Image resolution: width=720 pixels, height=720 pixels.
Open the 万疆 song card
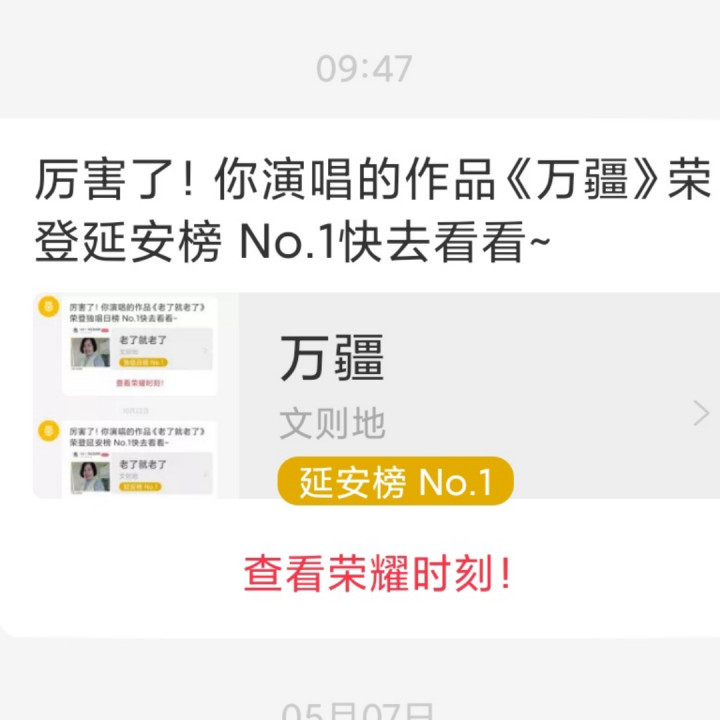coord(470,396)
